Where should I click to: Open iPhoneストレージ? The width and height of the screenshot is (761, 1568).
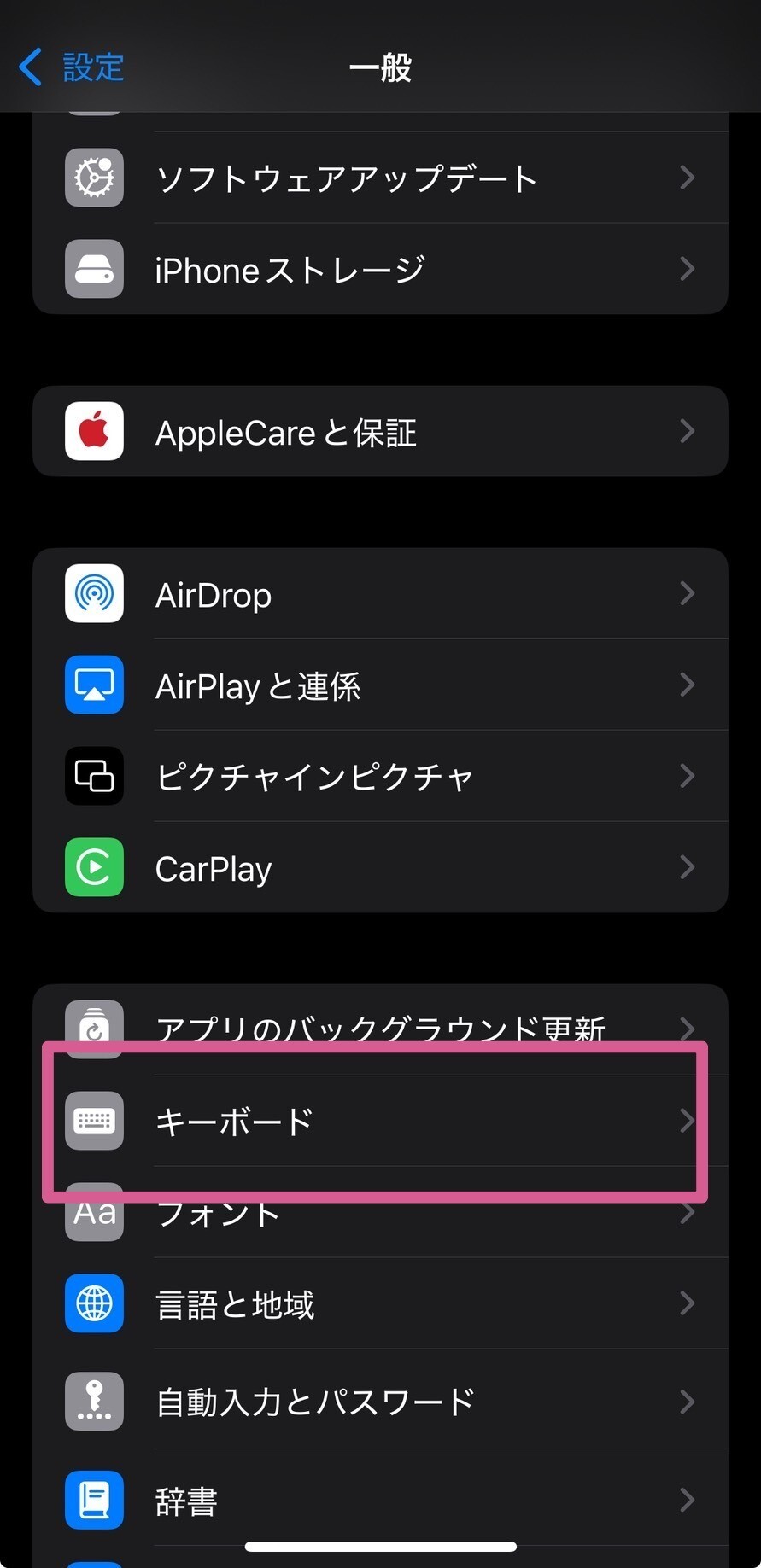coord(380,269)
